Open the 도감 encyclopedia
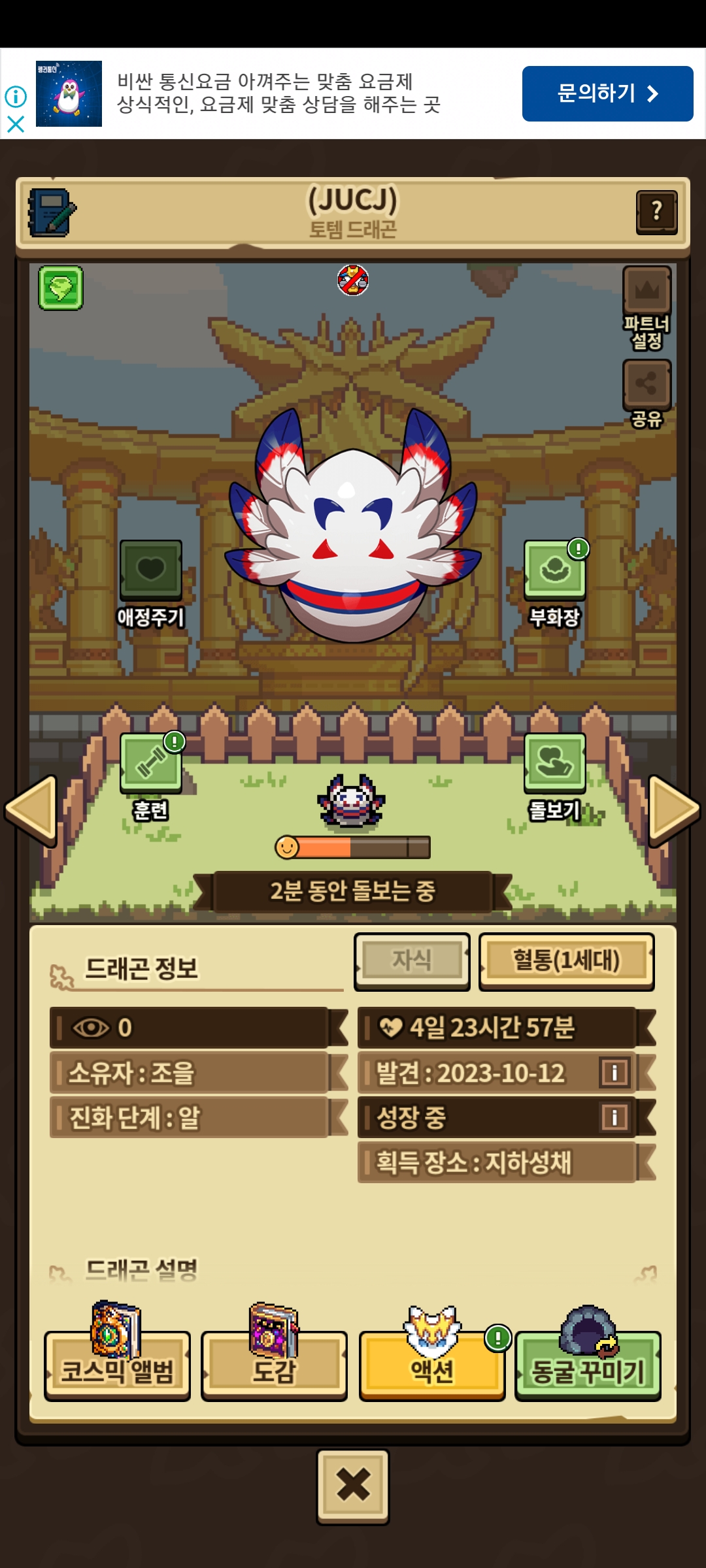The width and height of the screenshot is (706, 1568). click(x=274, y=1365)
